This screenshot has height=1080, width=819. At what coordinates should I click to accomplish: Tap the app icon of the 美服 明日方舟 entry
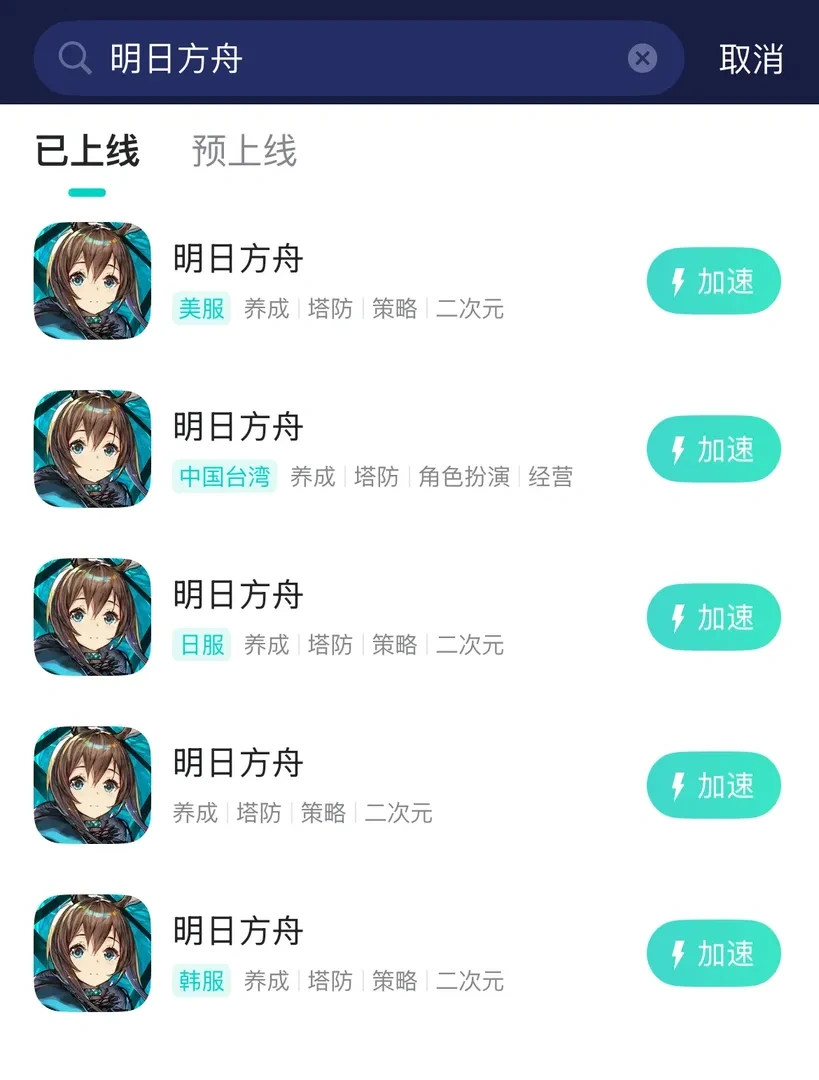point(91,281)
